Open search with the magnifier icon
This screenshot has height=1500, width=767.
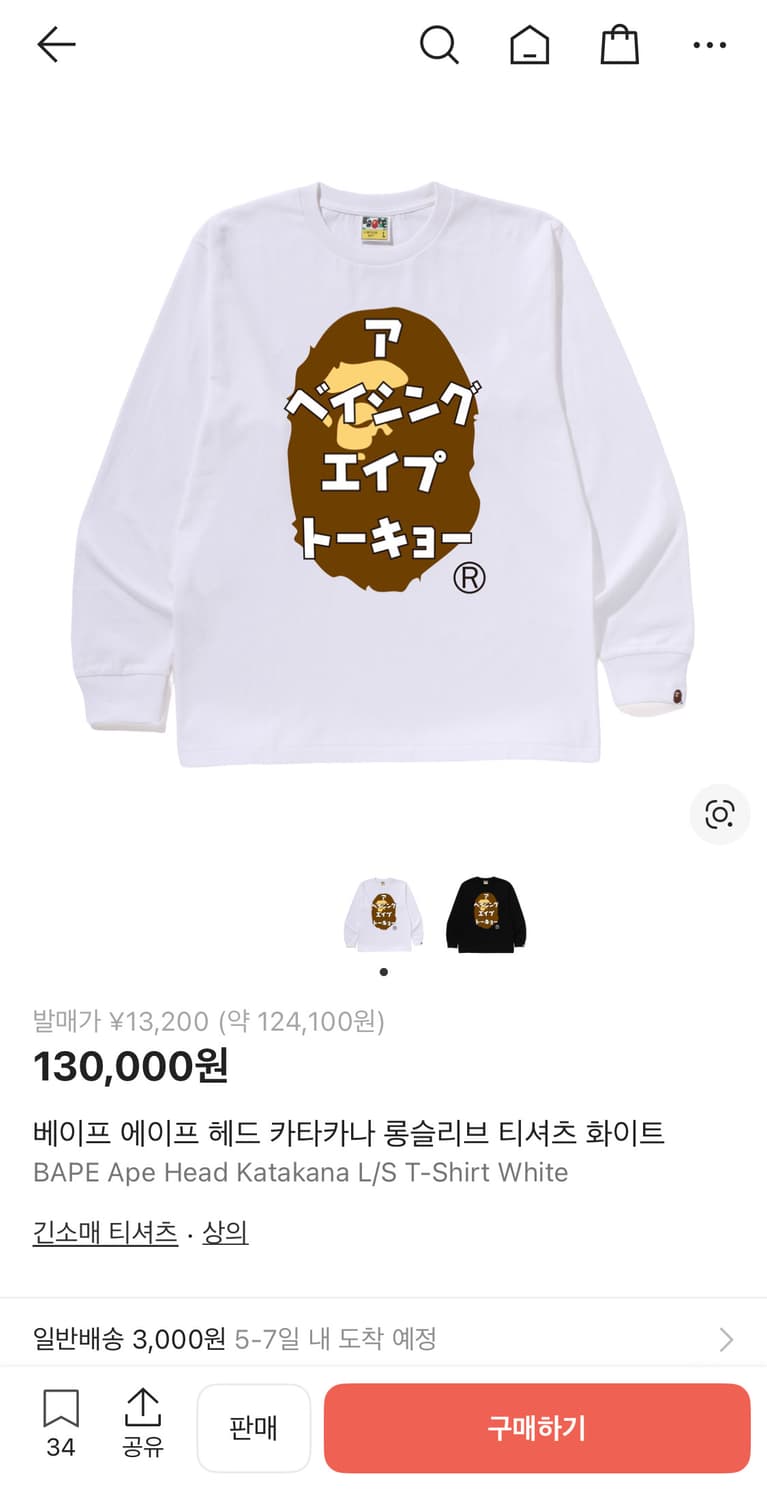click(440, 44)
